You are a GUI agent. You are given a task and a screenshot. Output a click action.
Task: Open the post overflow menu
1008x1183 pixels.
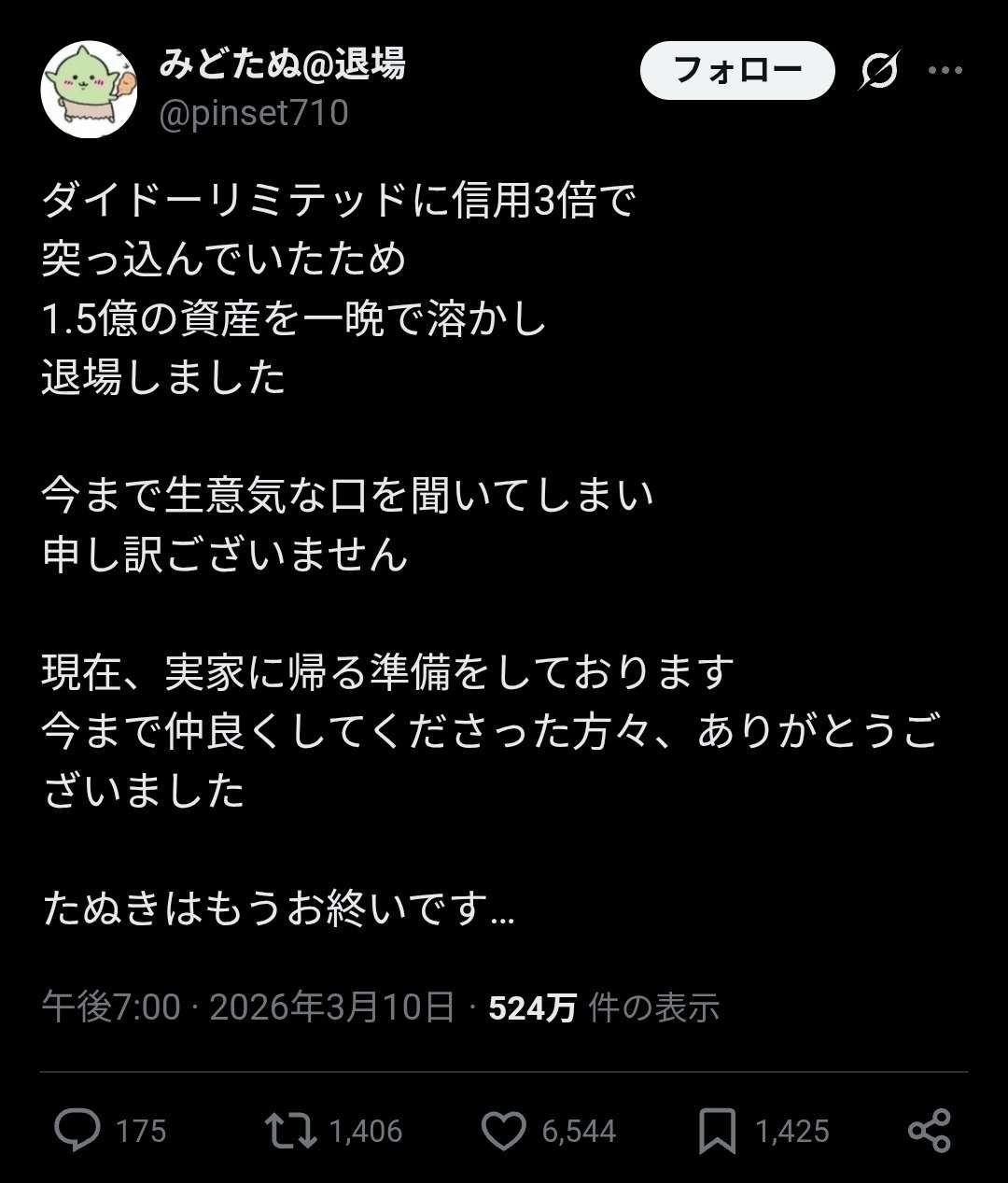click(x=945, y=70)
